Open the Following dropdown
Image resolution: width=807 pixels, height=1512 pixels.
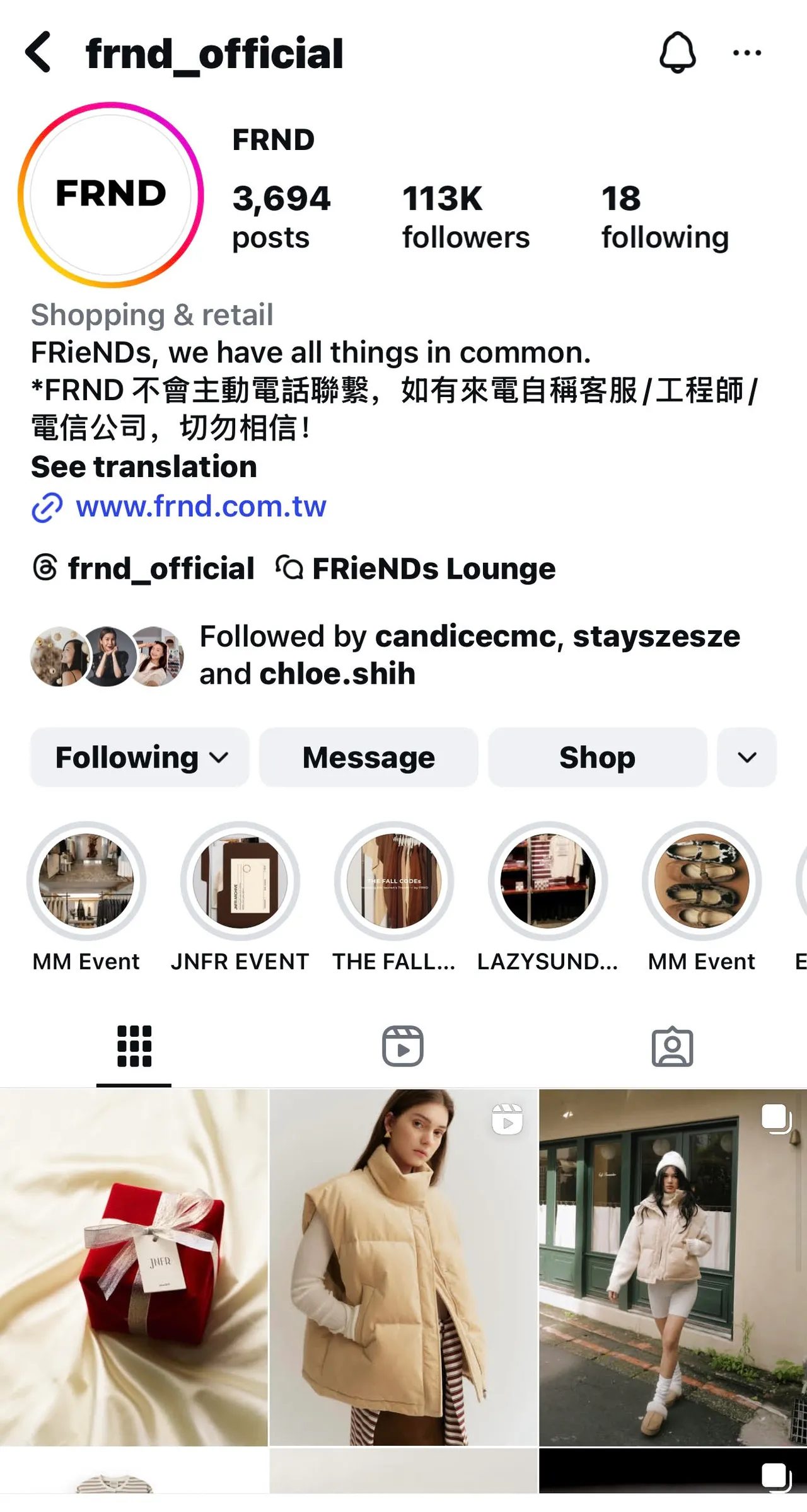click(139, 757)
